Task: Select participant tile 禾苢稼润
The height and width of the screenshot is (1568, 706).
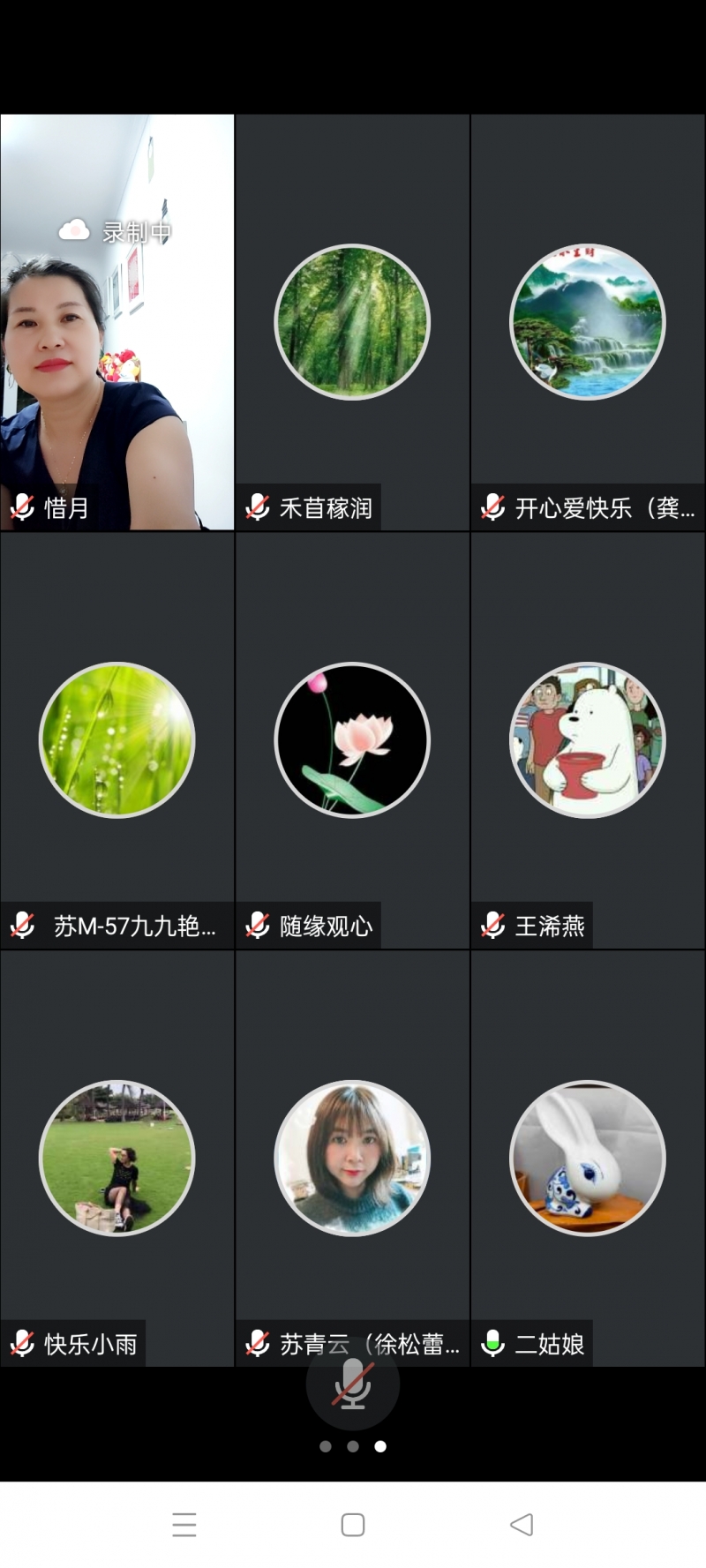Action: click(x=352, y=322)
